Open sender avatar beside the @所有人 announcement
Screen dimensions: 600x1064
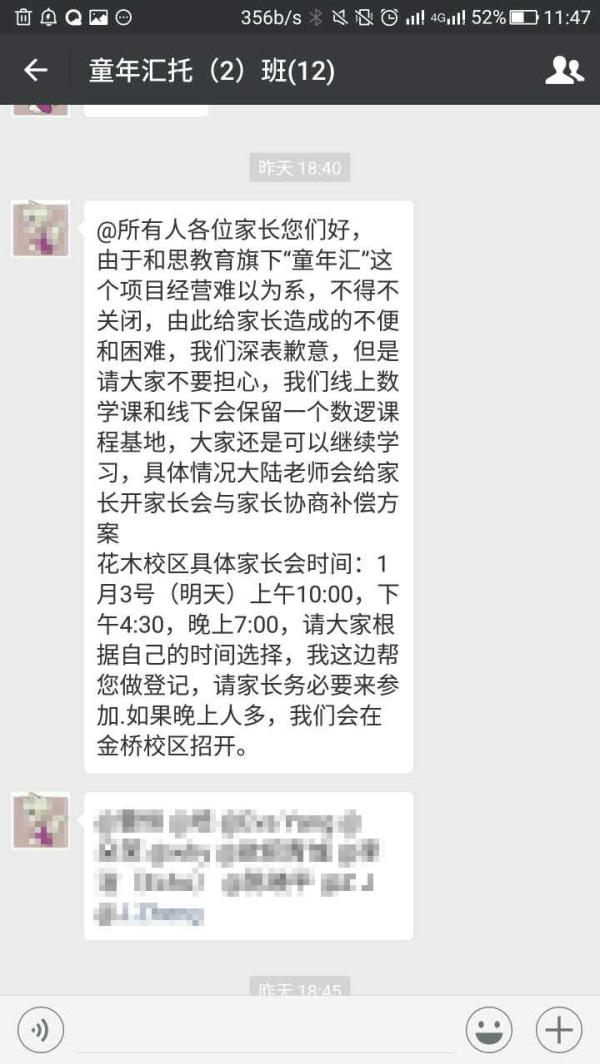[x=41, y=229]
